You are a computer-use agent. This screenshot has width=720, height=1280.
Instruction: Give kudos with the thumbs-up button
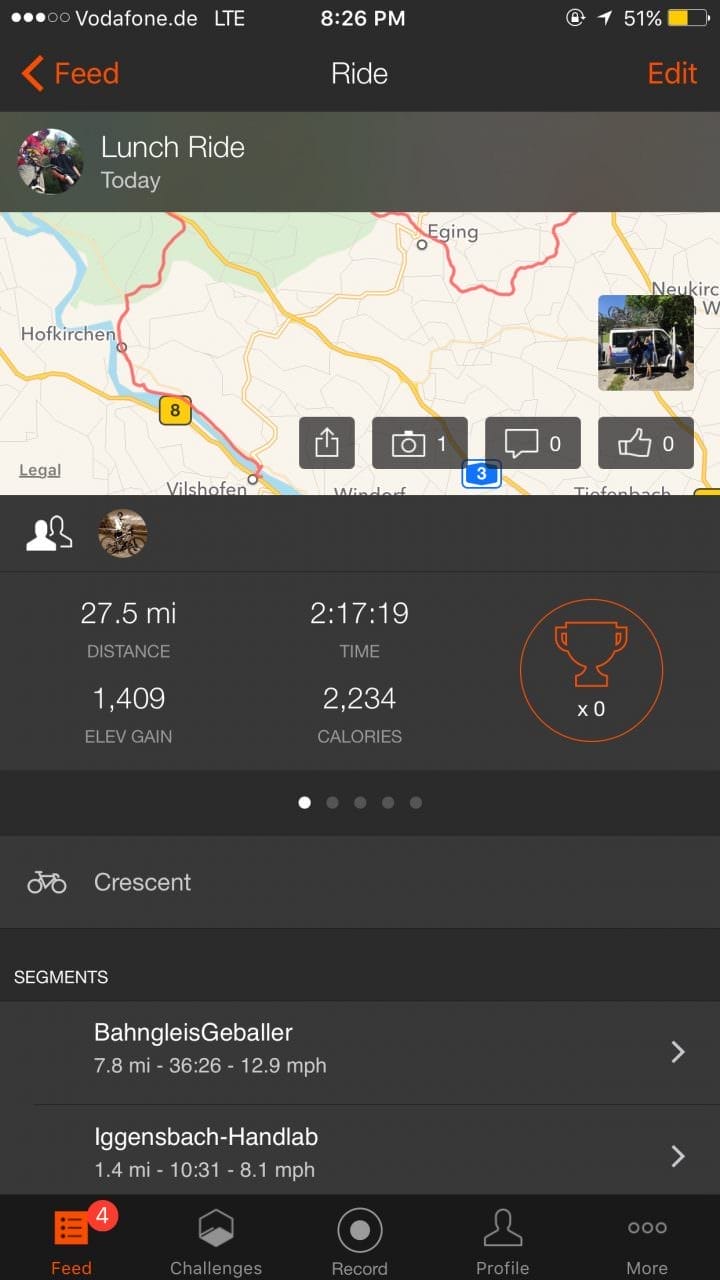coord(645,443)
